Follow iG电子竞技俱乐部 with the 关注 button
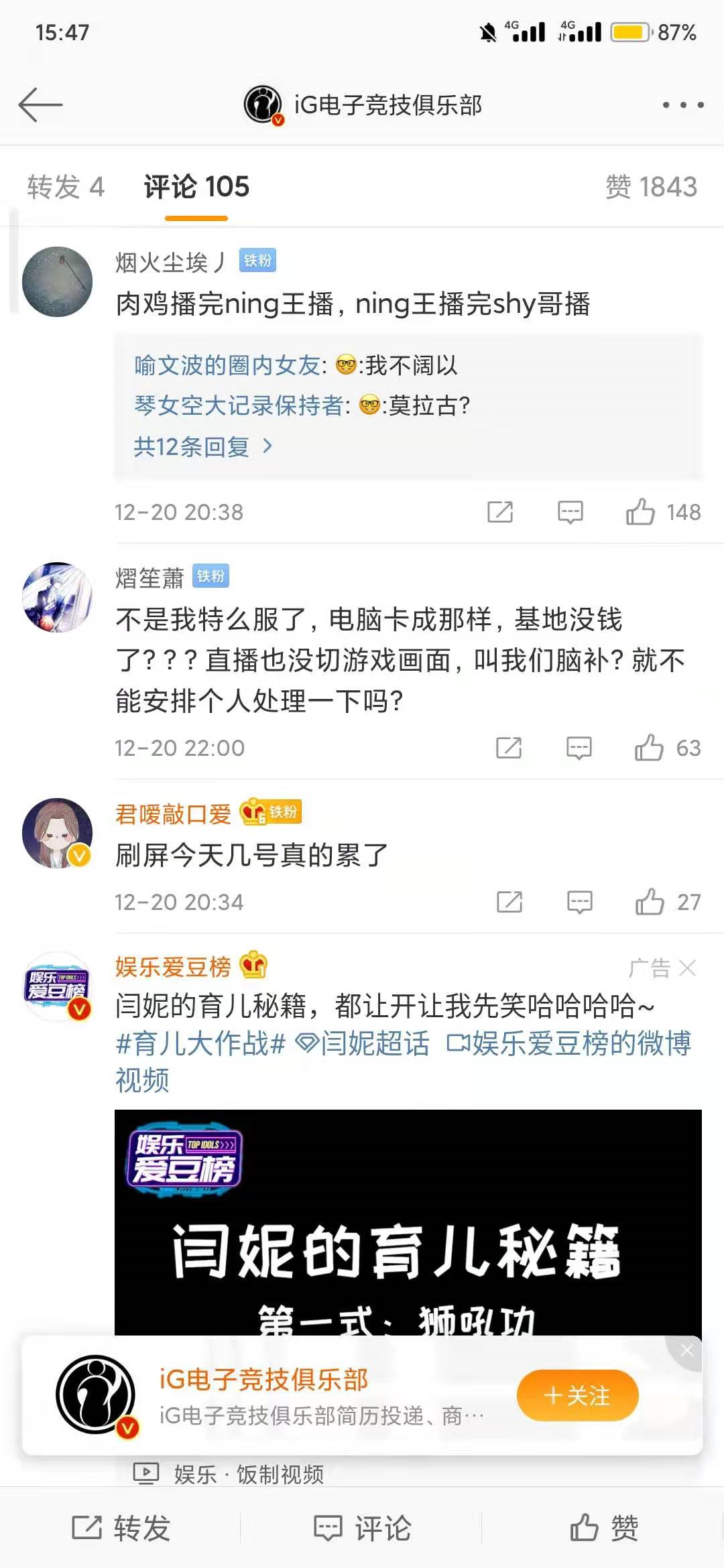The image size is (724, 1568). point(577,1396)
